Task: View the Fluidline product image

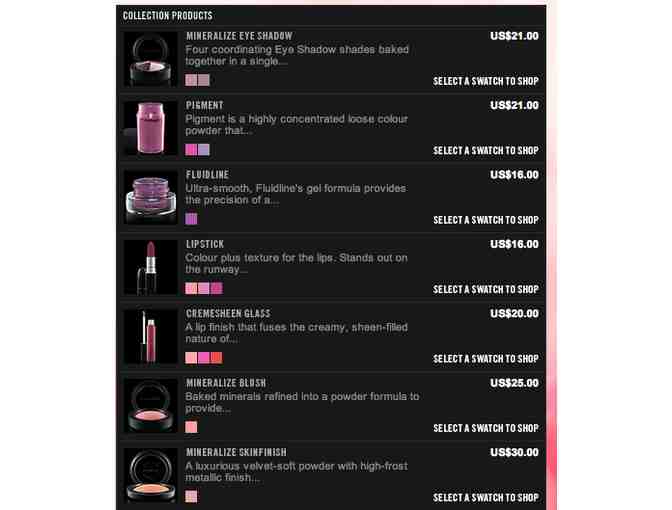Action: [150, 198]
